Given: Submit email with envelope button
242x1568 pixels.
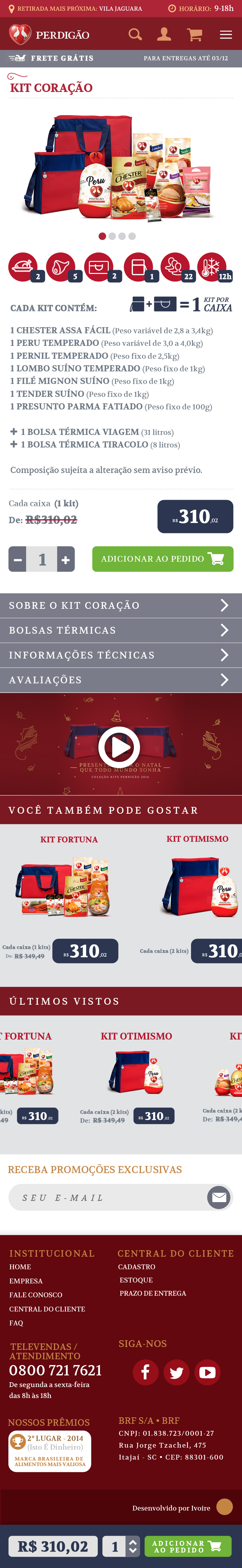Looking at the screenshot, I should (218, 1197).
